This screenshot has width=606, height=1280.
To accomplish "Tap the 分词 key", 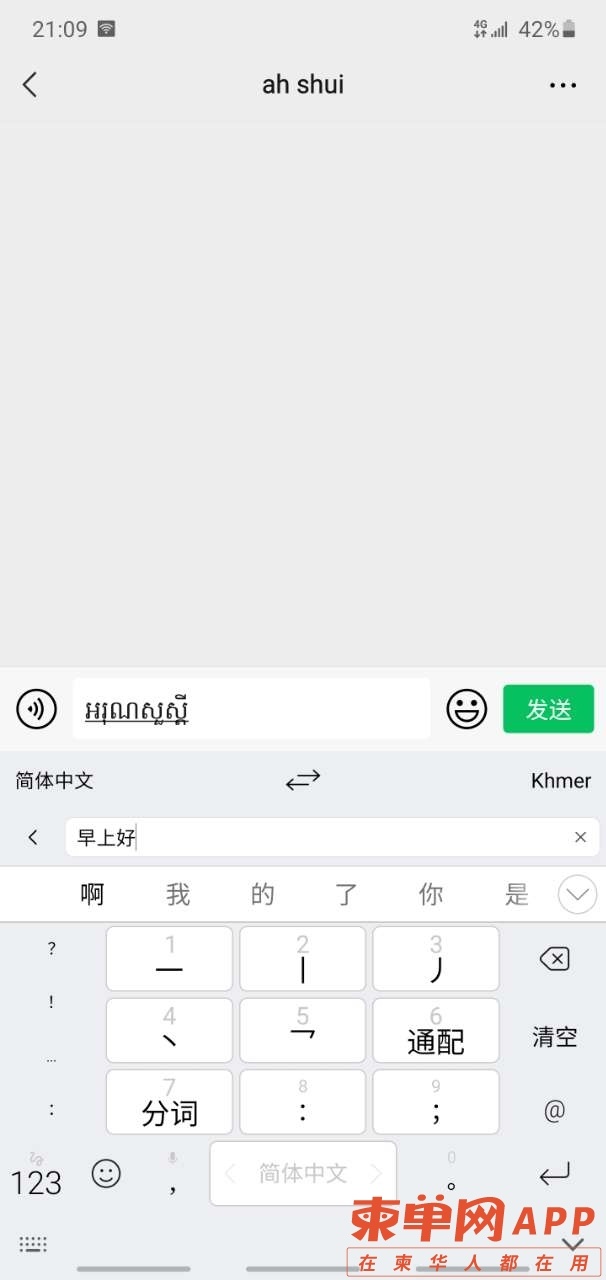I will click(x=169, y=1103).
